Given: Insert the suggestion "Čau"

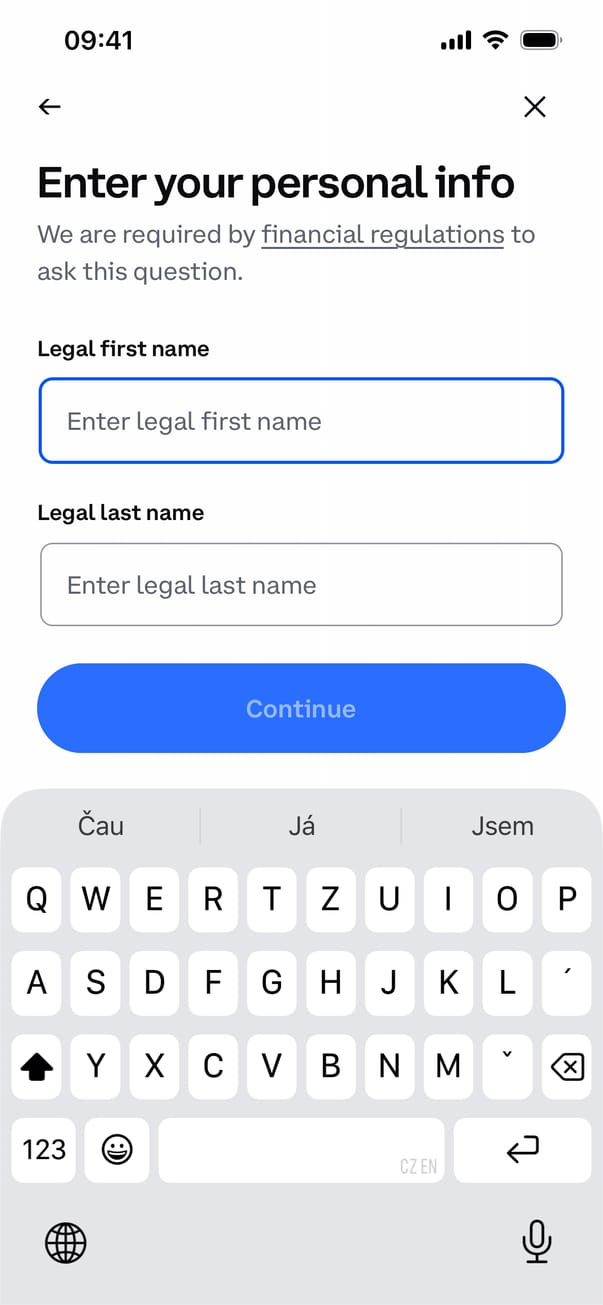Looking at the screenshot, I should [x=101, y=826].
